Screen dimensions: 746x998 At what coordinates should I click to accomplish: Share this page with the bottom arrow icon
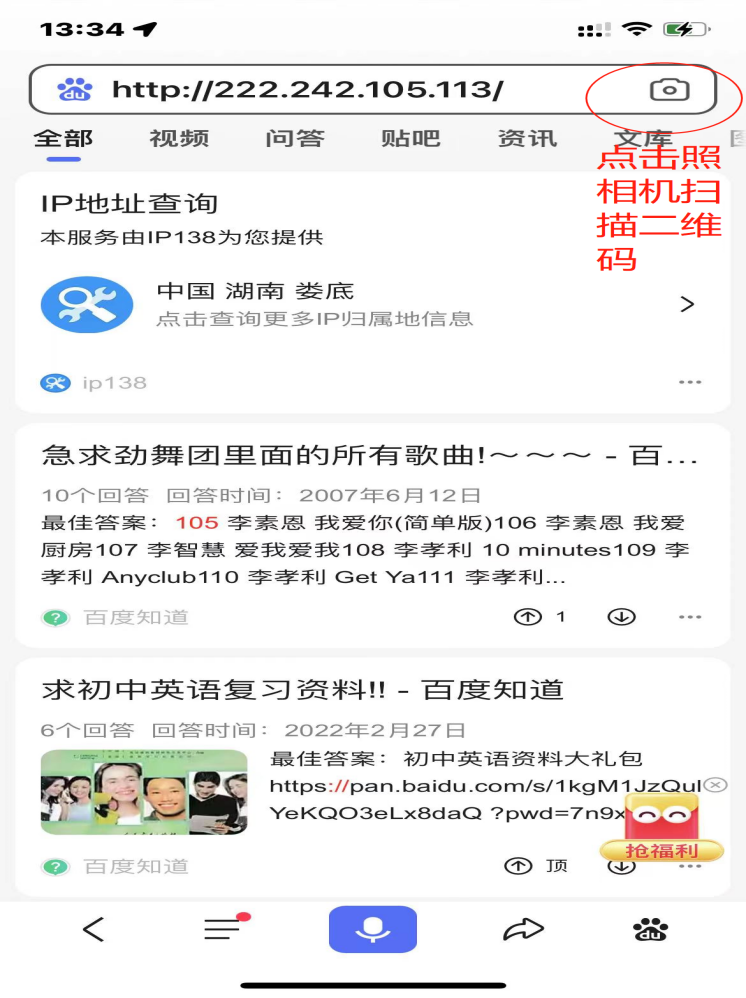pos(522,930)
